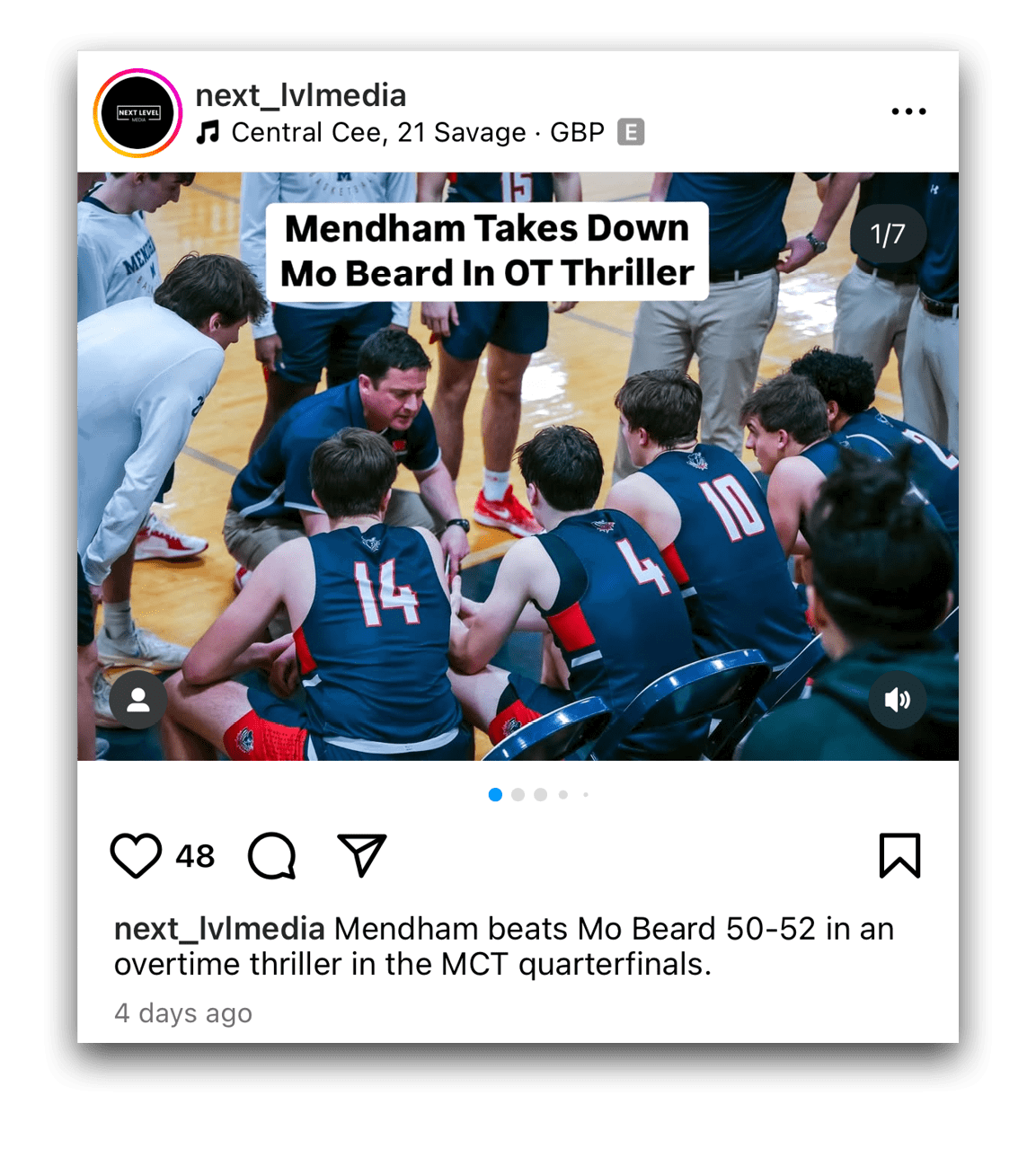The width and height of the screenshot is (1036, 1157).
Task: Open the post's three-dot options menu
Action: [x=908, y=111]
